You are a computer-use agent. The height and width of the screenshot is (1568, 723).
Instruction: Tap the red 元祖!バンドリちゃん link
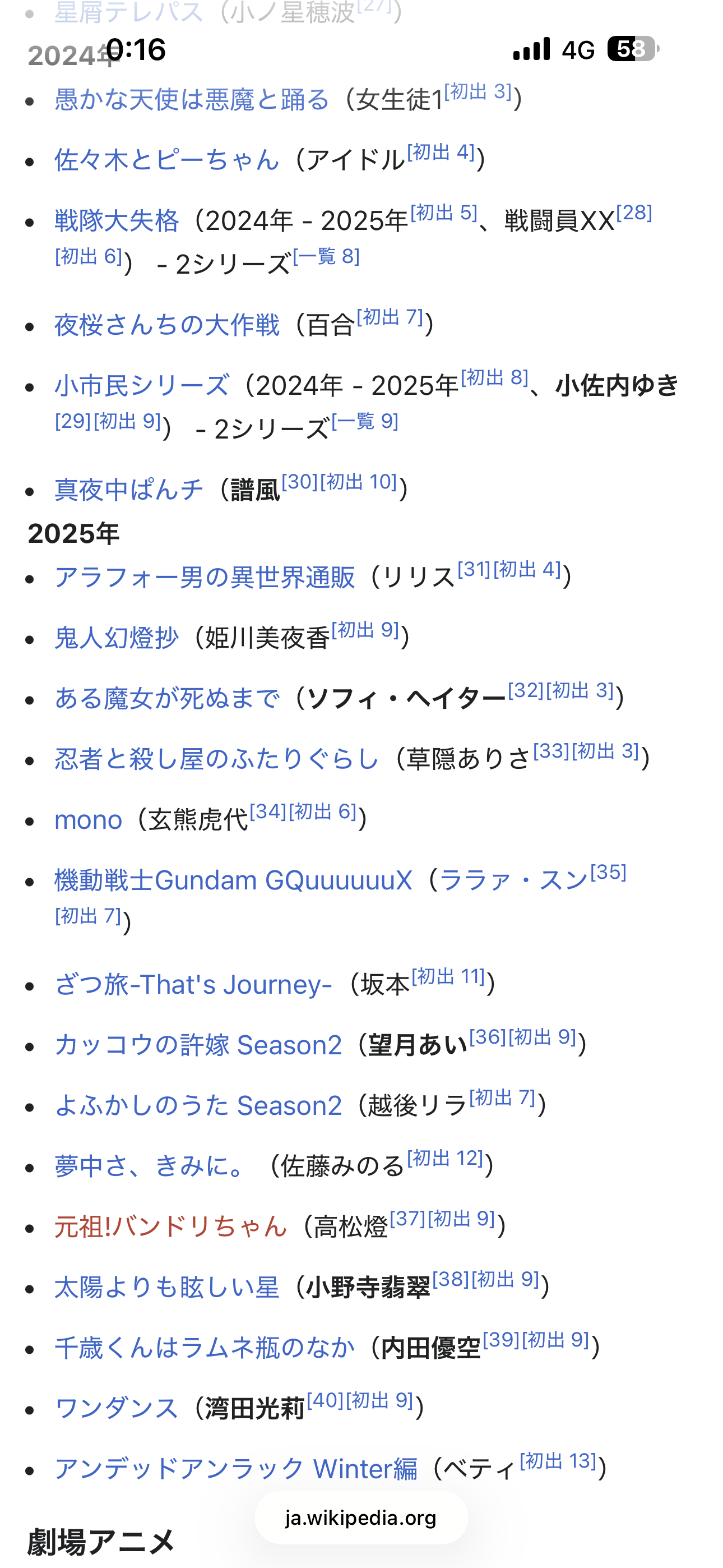170,1226
